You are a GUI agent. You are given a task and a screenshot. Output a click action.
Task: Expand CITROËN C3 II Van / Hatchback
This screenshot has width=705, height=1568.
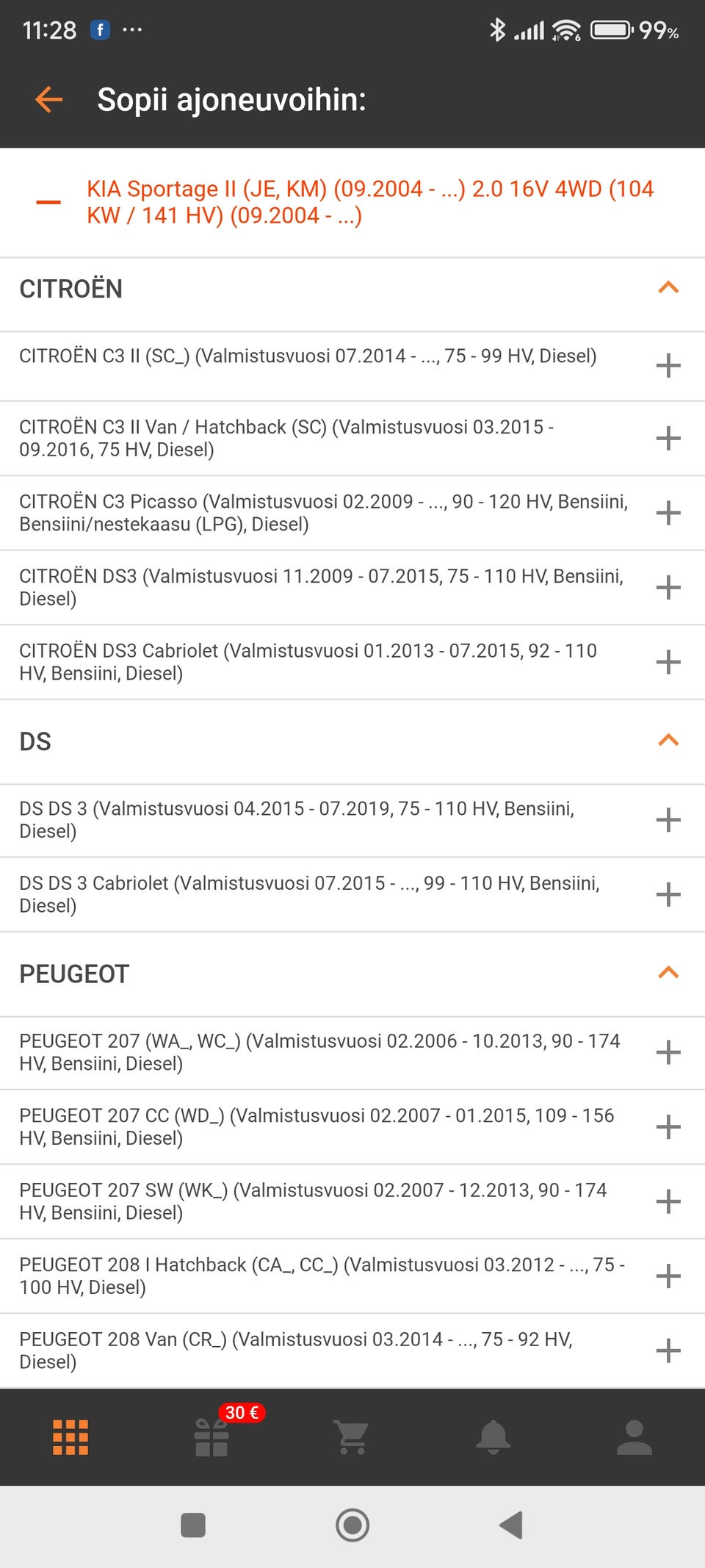click(x=668, y=439)
